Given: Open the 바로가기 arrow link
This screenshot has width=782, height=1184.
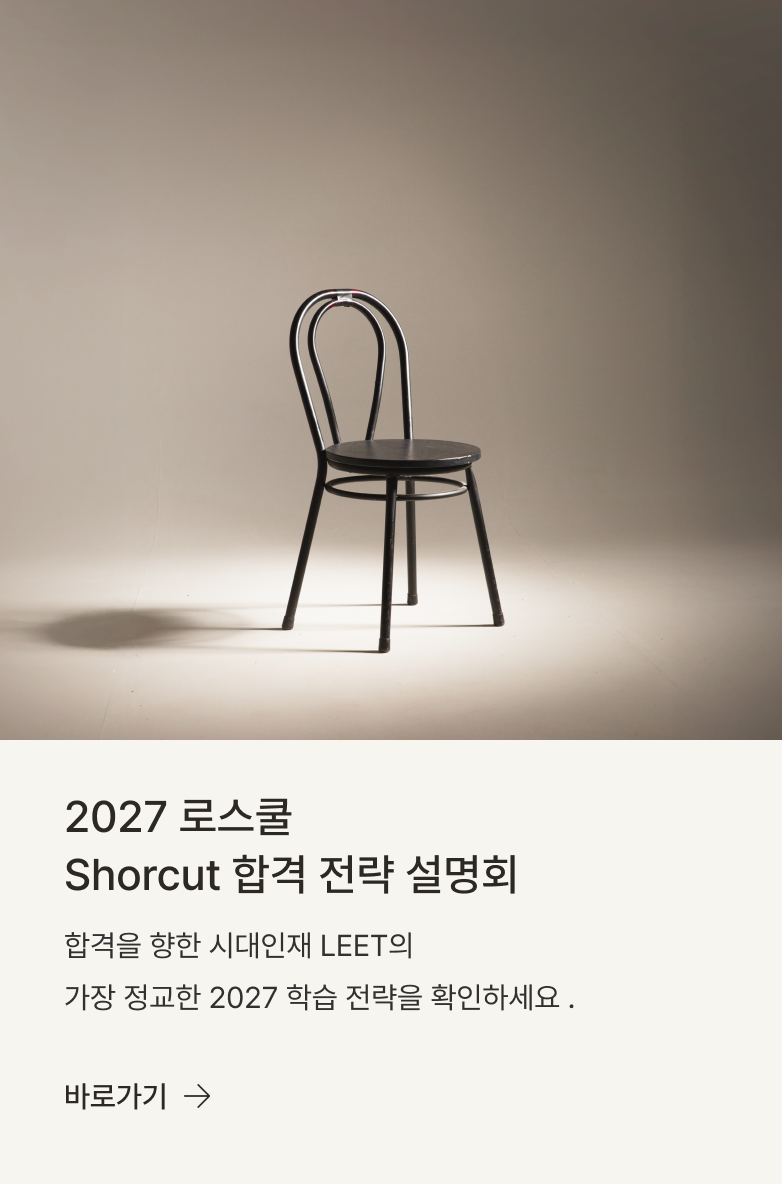Looking at the screenshot, I should pyautogui.click(x=137, y=1096).
